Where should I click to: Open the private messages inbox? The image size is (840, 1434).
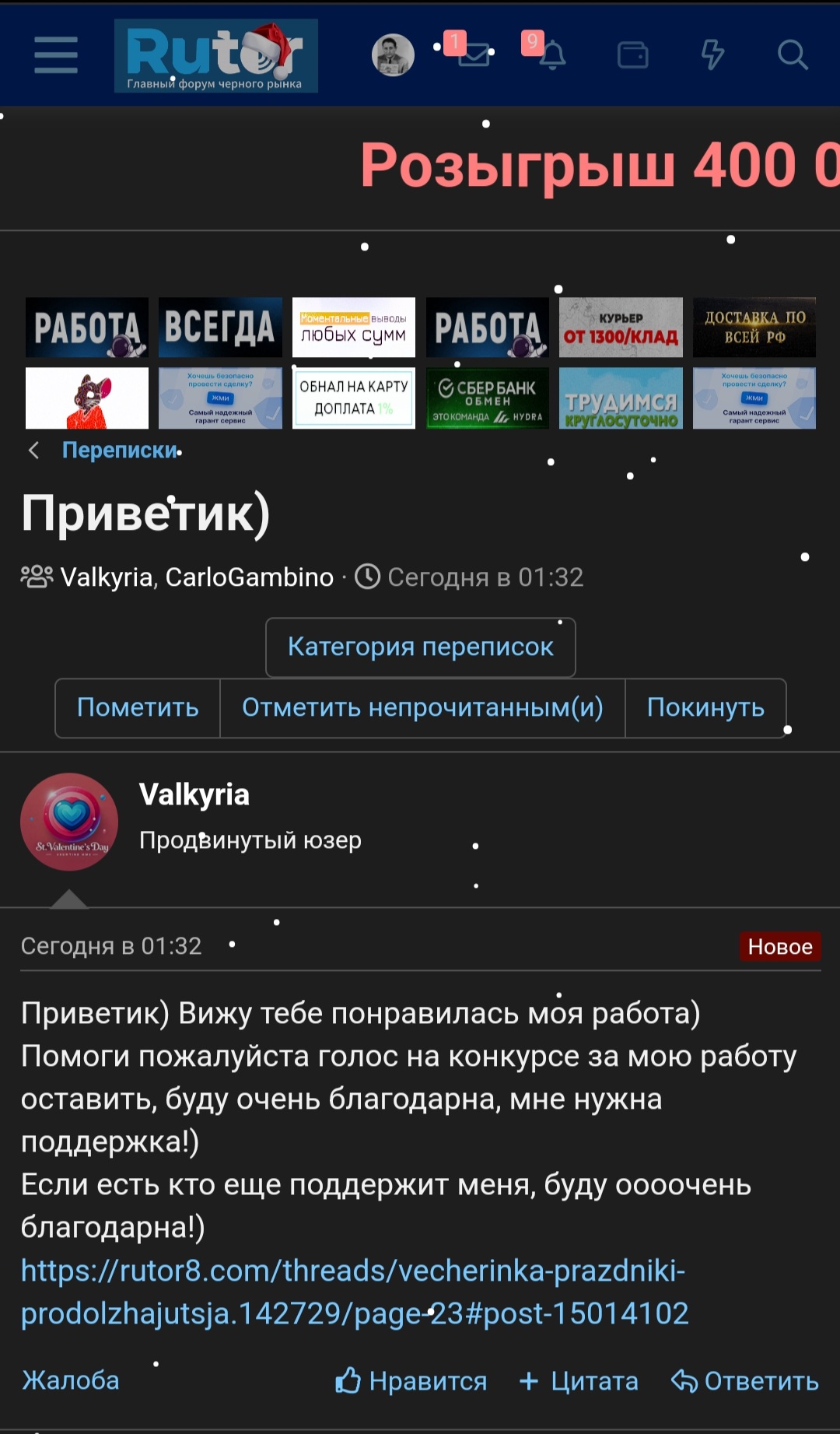[474, 54]
